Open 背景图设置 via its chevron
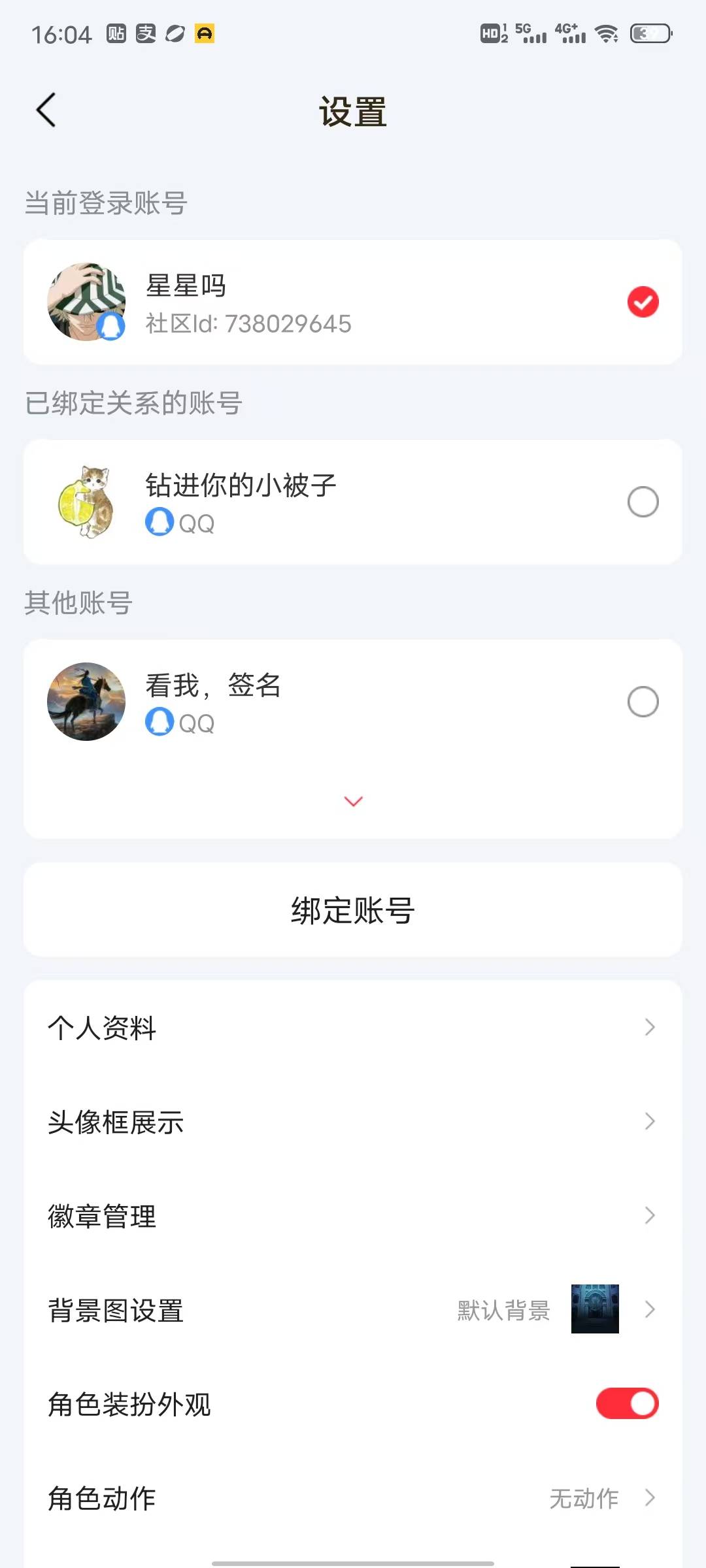Image resolution: width=706 pixels, height=1568 pixels. pyautogui.click(x=649, y=1309)
